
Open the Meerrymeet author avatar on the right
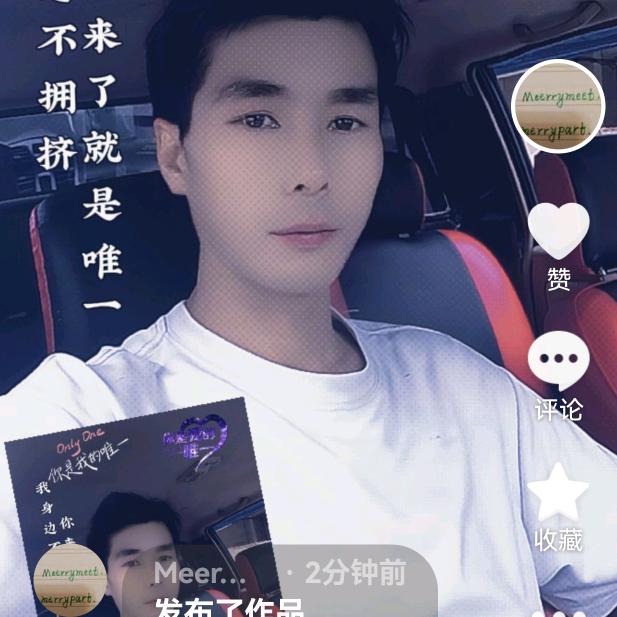click(558, 106)
